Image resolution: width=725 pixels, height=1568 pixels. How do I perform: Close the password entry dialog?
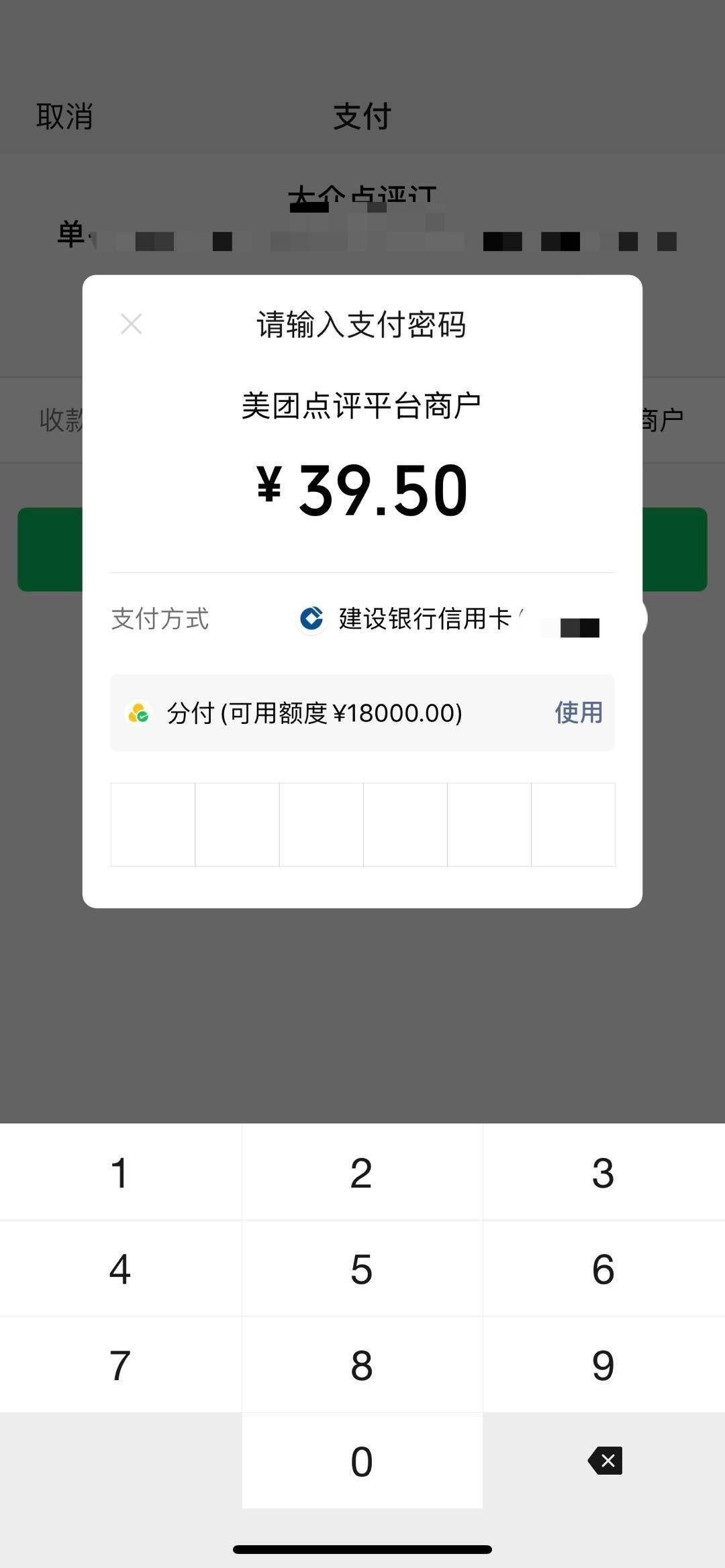click(132, 324)
